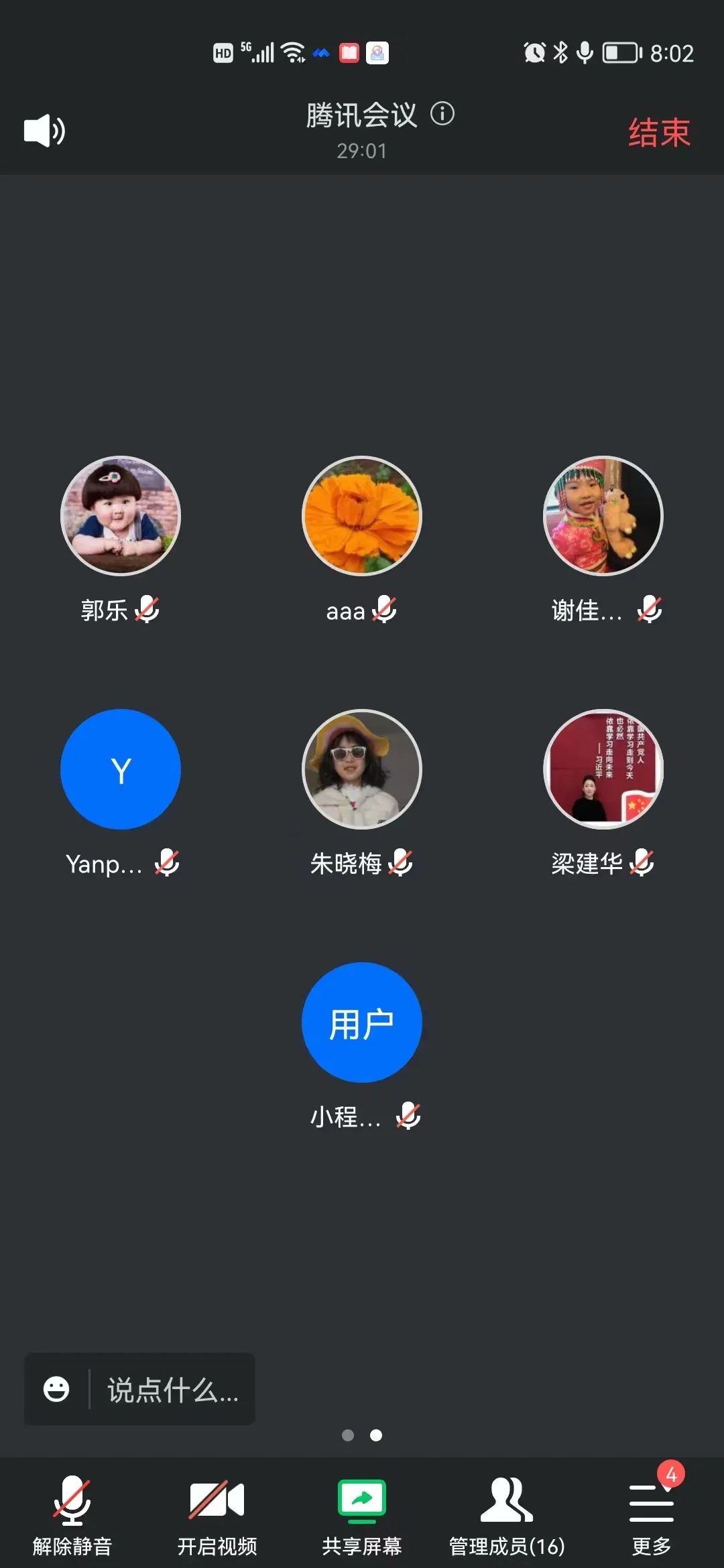This screenshot has width=724, height=1568.
Task: Open the emoji picker in chat box
Action: coord(56,1389)
